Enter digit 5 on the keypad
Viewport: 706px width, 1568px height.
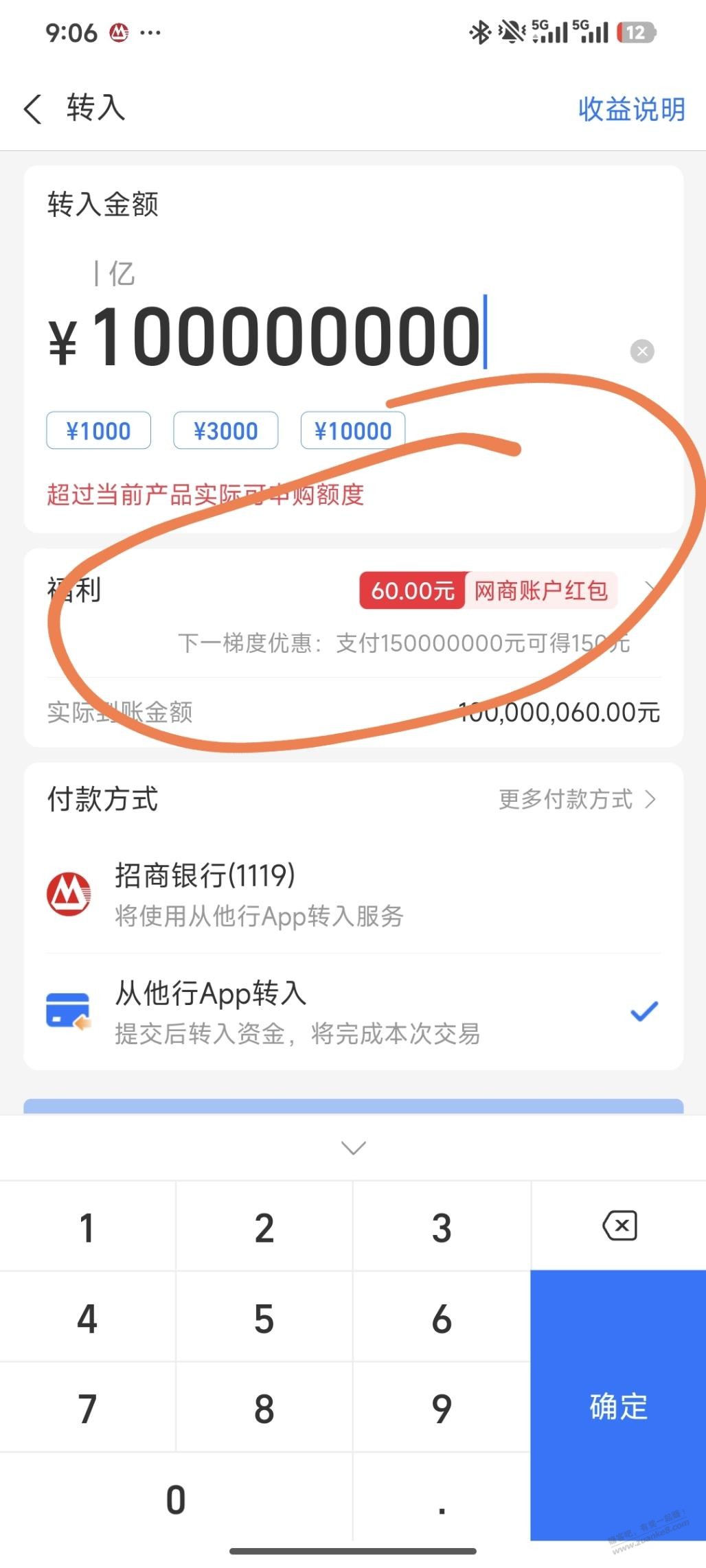(264, 1318)
